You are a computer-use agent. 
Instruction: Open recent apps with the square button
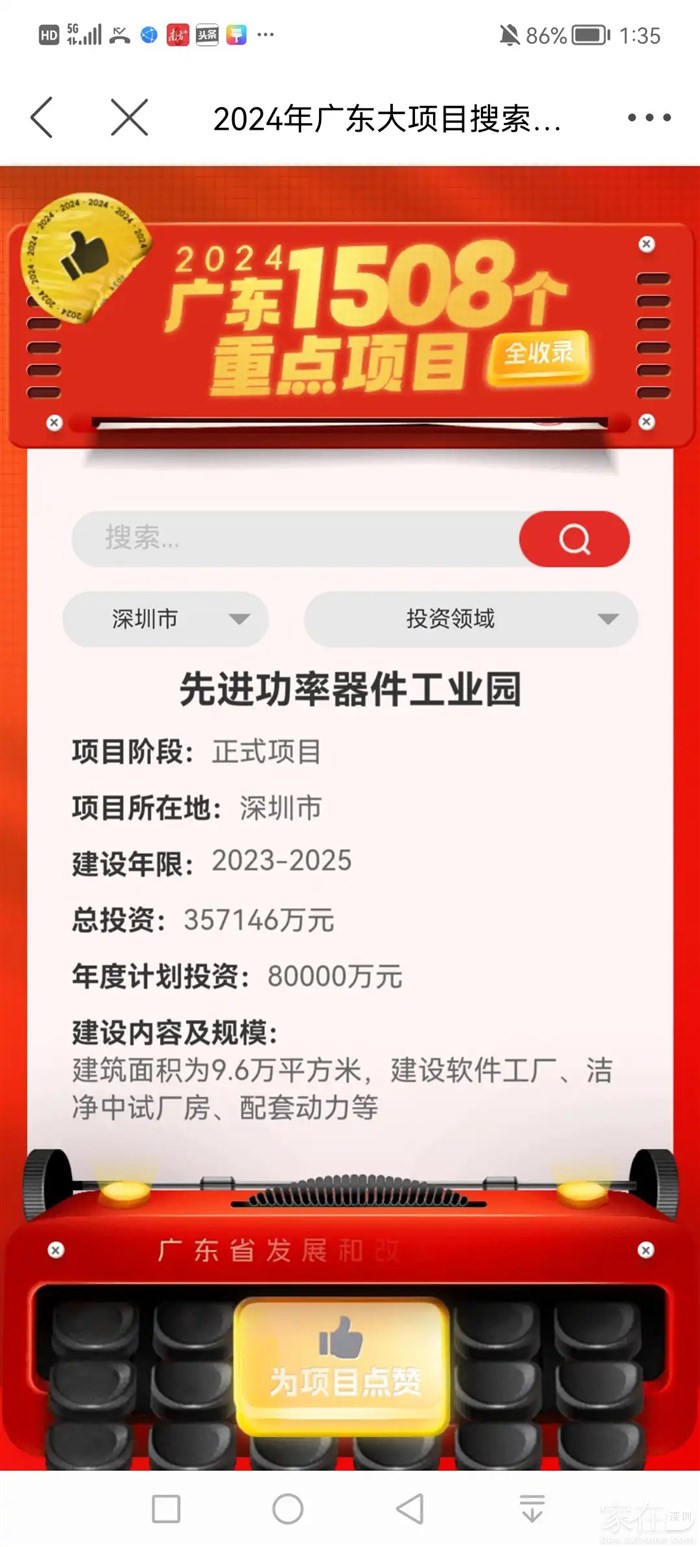pos(166,1508)
